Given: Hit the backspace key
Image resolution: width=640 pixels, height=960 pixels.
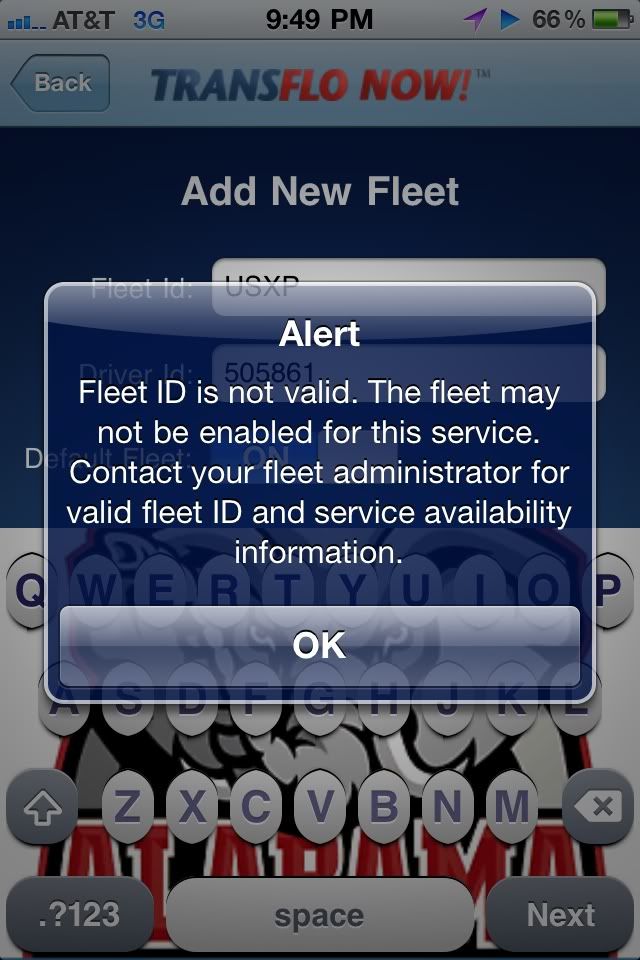Looking at the screenshot, I should click(x=598, y=806).
